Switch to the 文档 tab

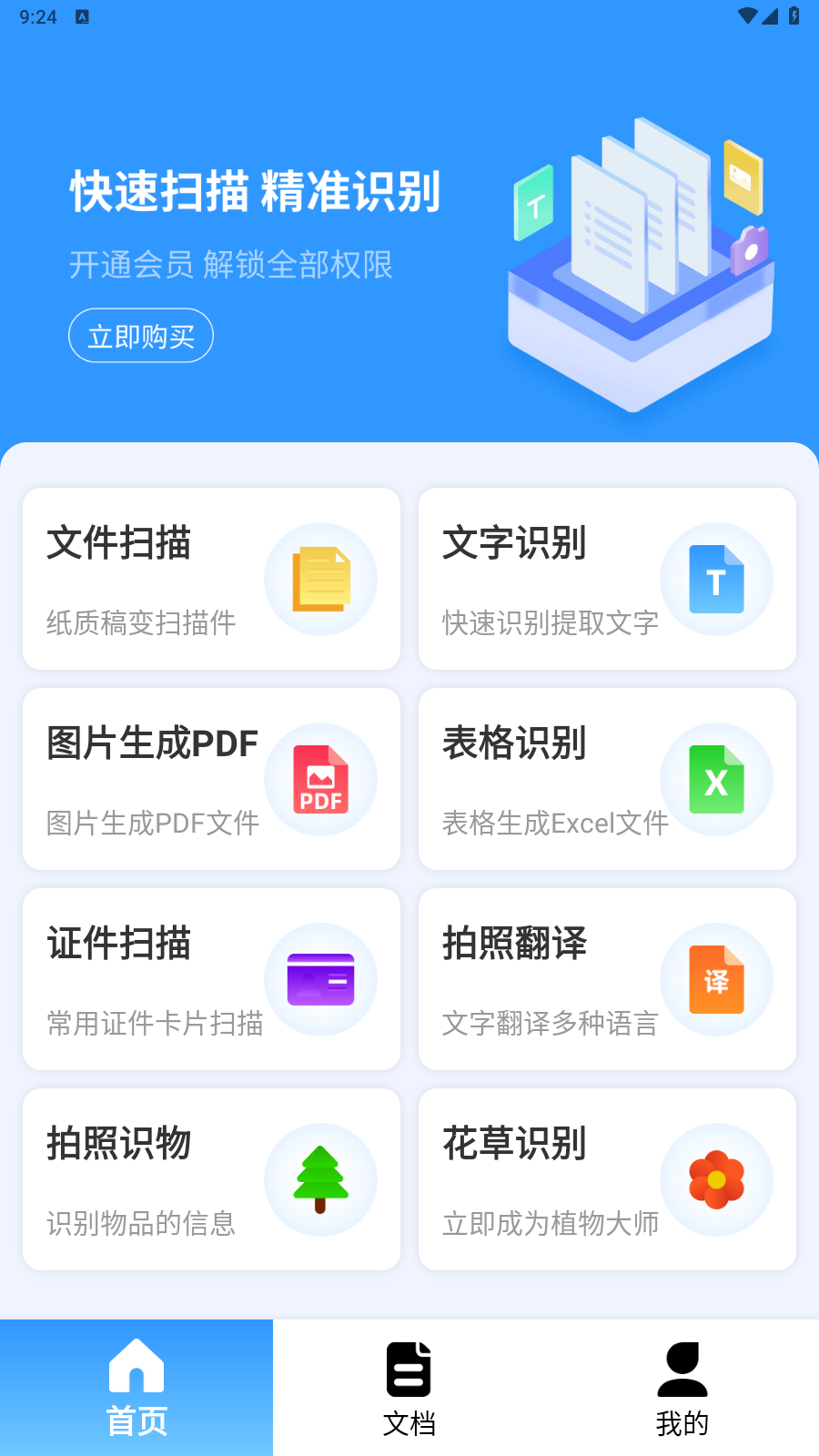point(409,1387)
